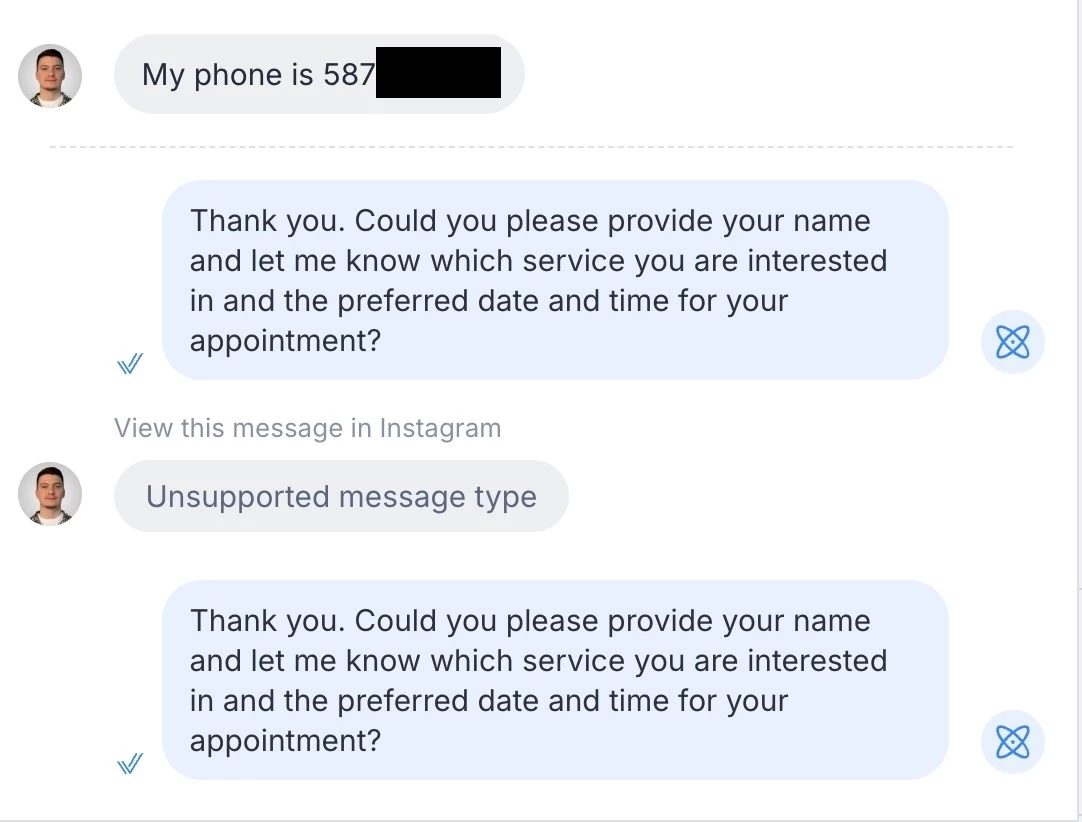
Task: Open the Unsupported message type bubble
Action: [x=341, y=496]
